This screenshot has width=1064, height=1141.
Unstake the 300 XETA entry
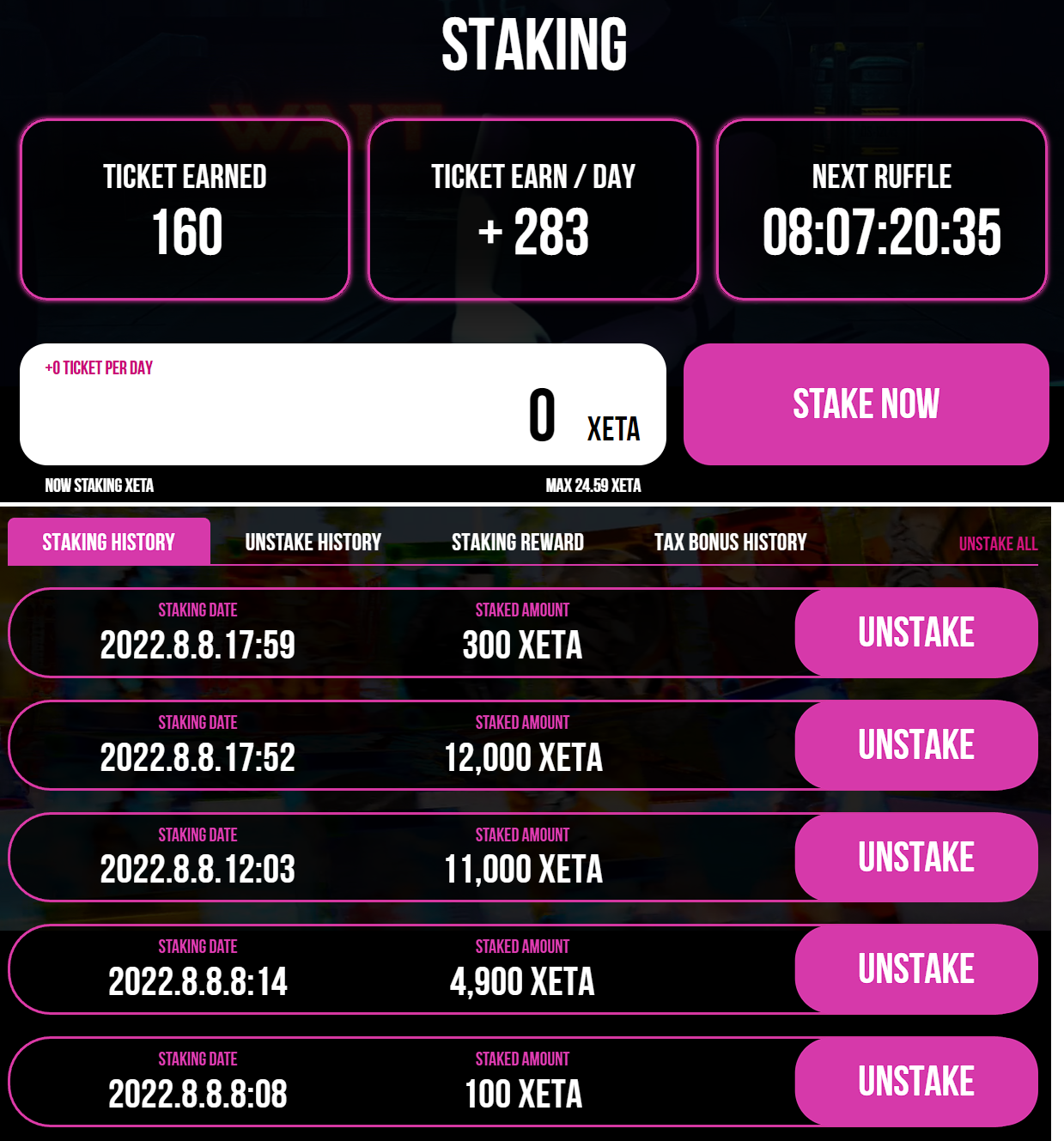(916, 633)
